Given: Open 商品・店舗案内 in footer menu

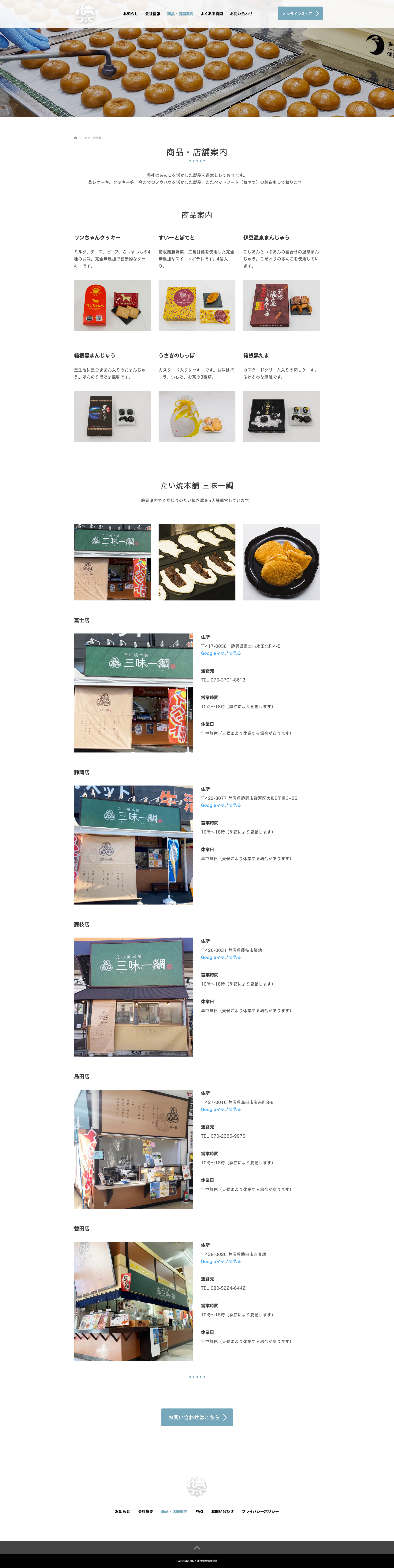Looking at the screenshot, I should pyautogui.click(x=174, y=1511).
